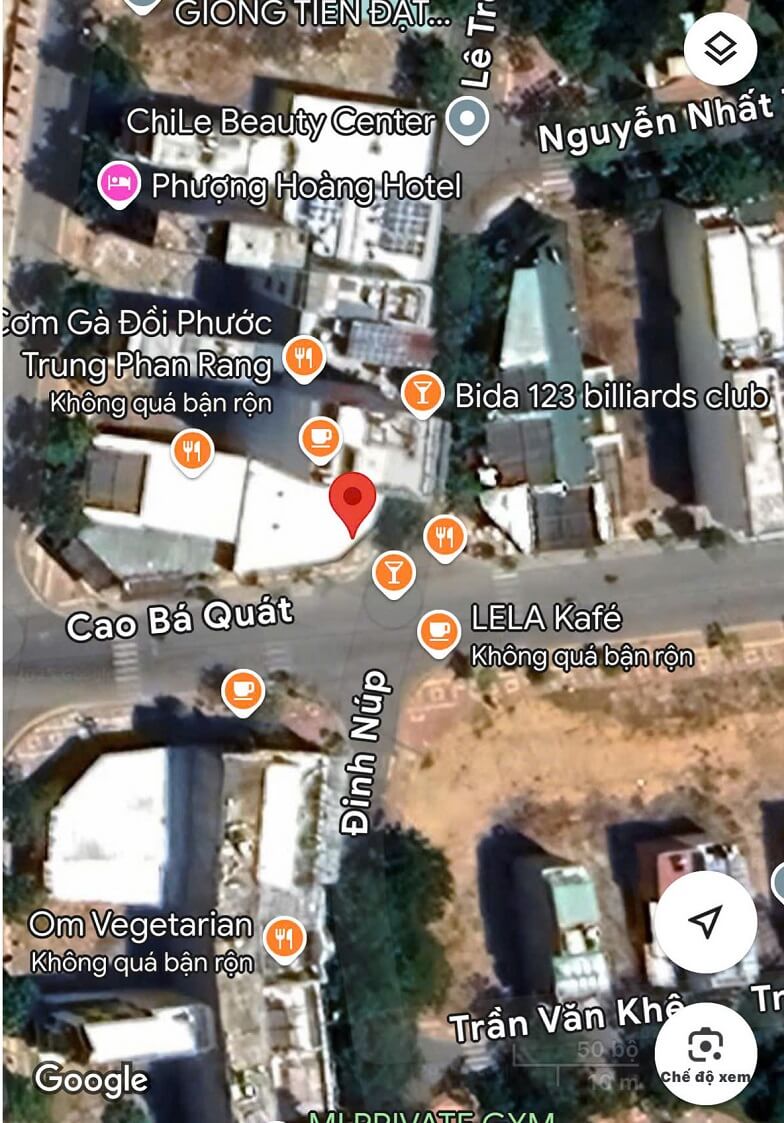Open the map layers button

click(720, 49)
